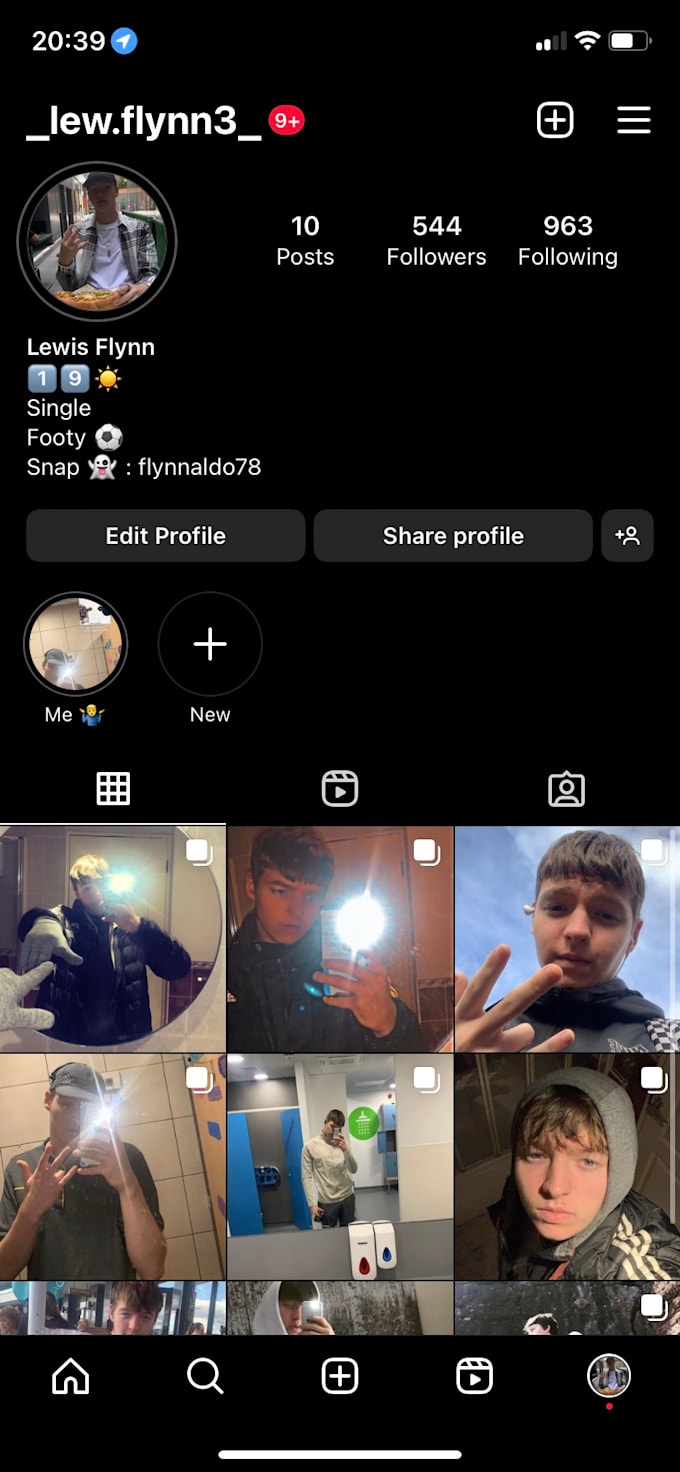The width and height of the screenshot is (680, 1472).
Task: Go to the Home feed tab
Action: tap(70, 1377)
